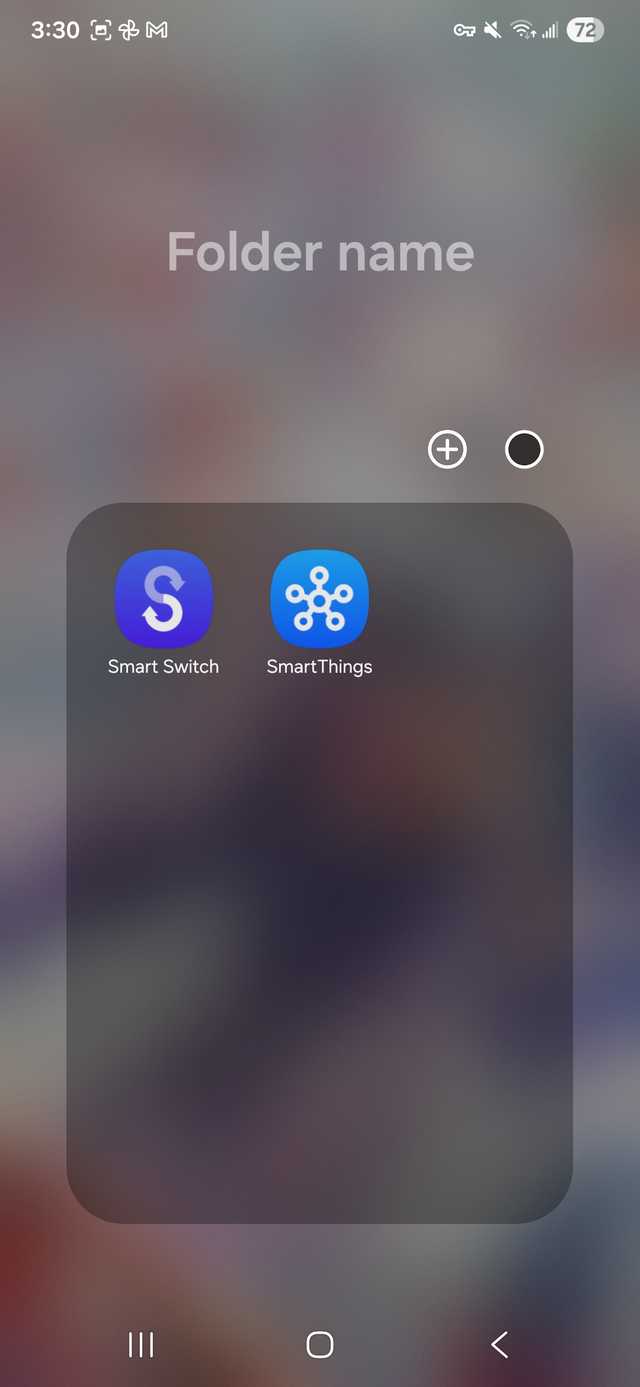Choose folder color with the dark circle
This screenshot has width=640, height=1387.
click(x=524, y=450)
